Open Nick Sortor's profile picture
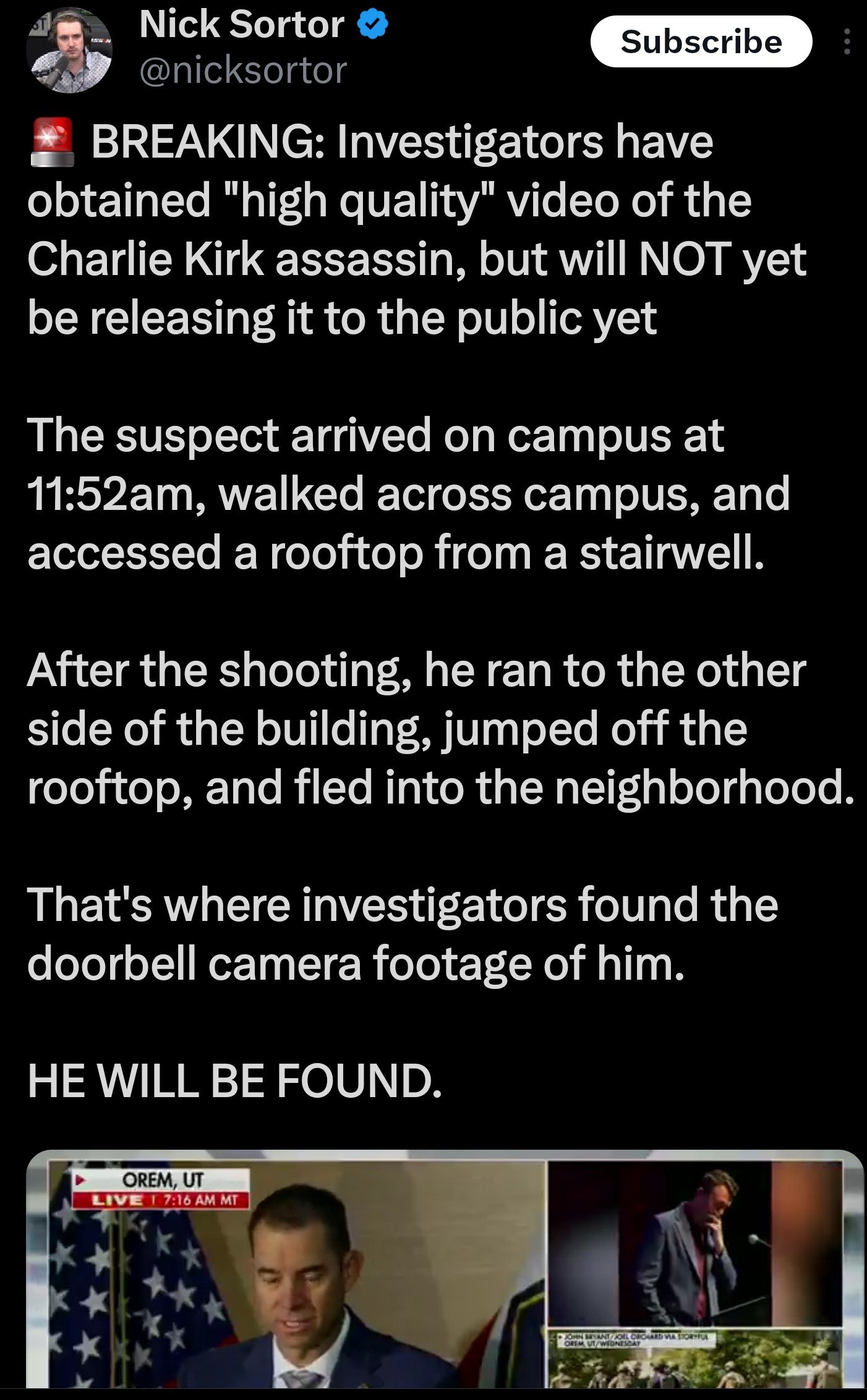Viewport: 867px width, 1400px height. click(x=69, y=49)
